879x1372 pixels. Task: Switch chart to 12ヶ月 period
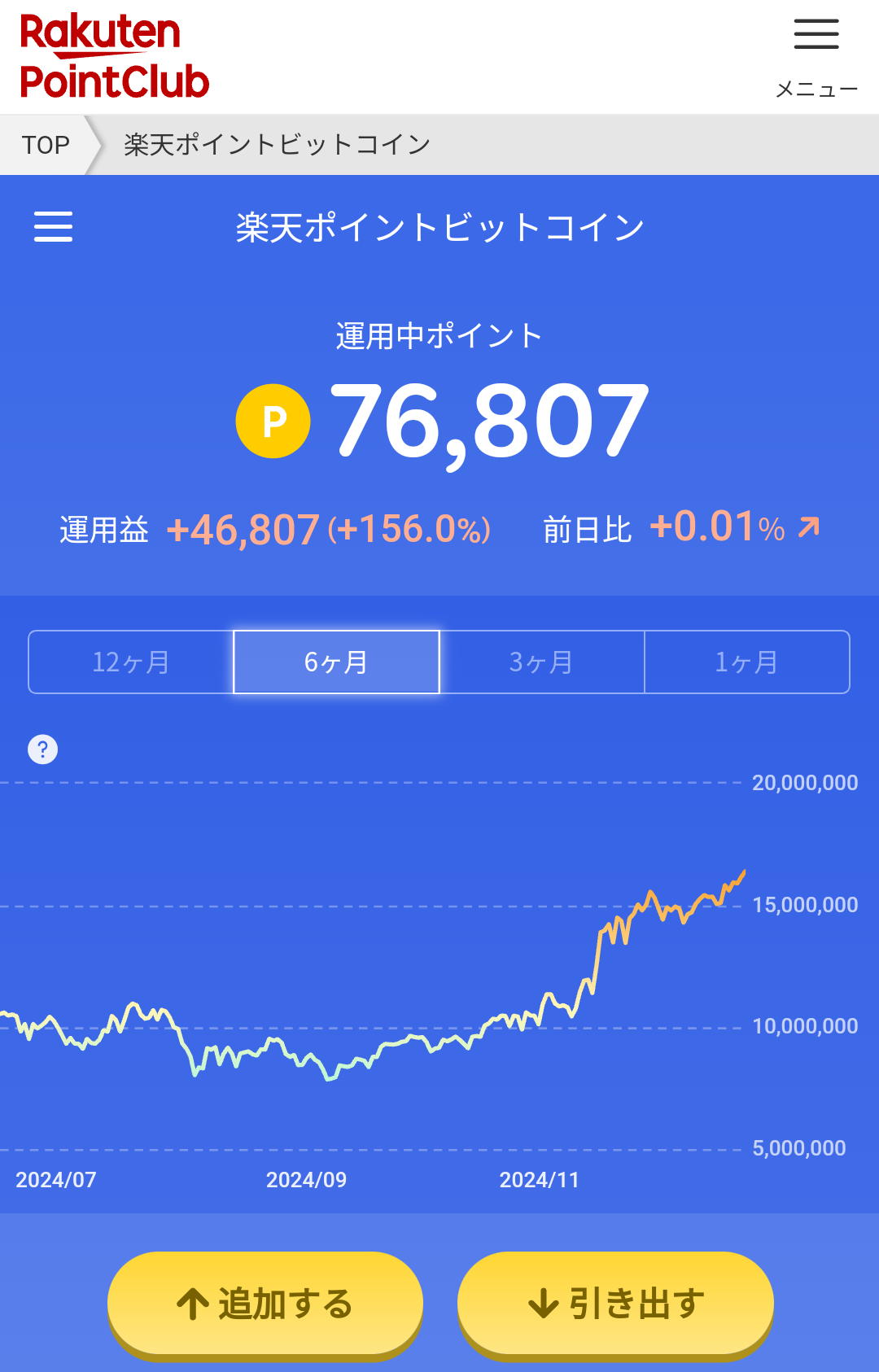point(131,662)
